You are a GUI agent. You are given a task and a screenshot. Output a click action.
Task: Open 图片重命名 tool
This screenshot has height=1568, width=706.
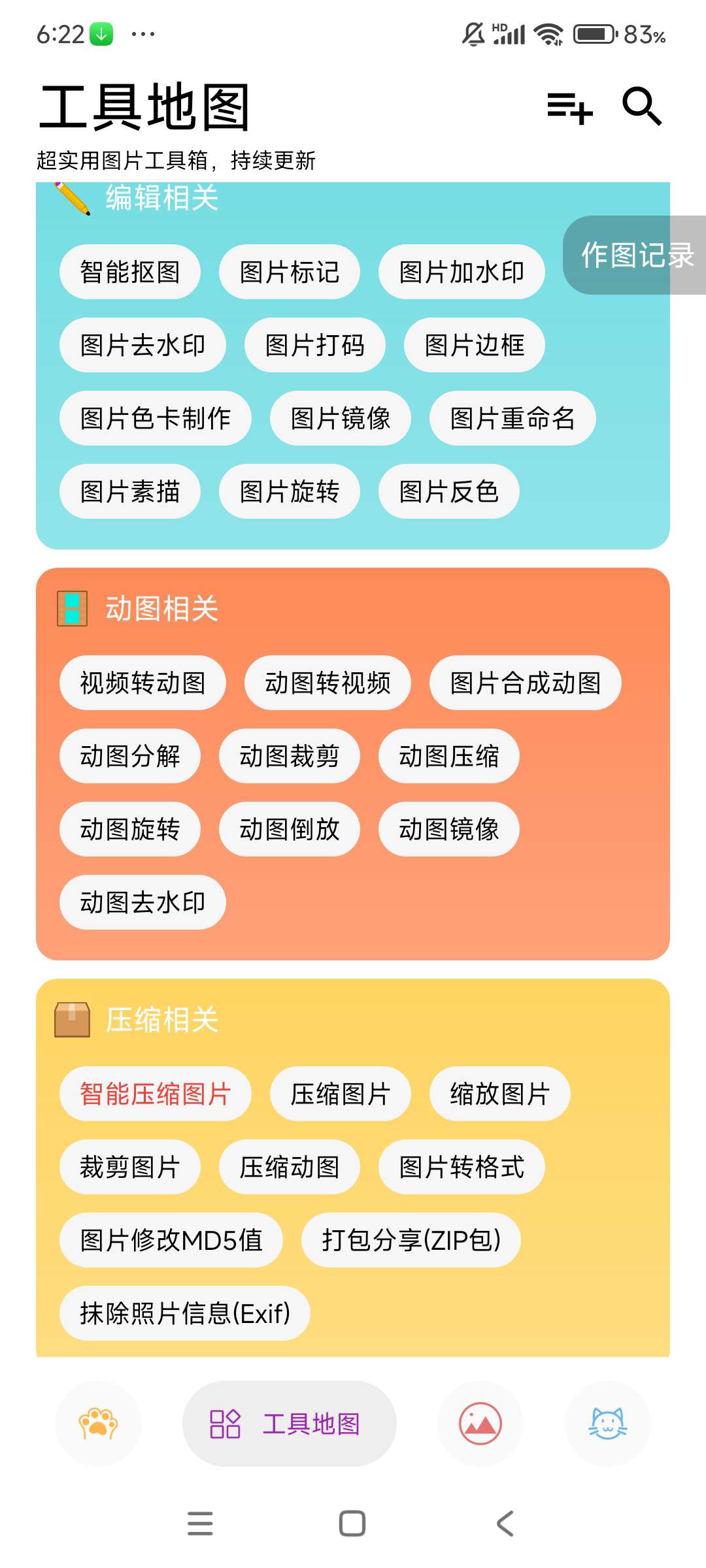(x=513, y=418)
